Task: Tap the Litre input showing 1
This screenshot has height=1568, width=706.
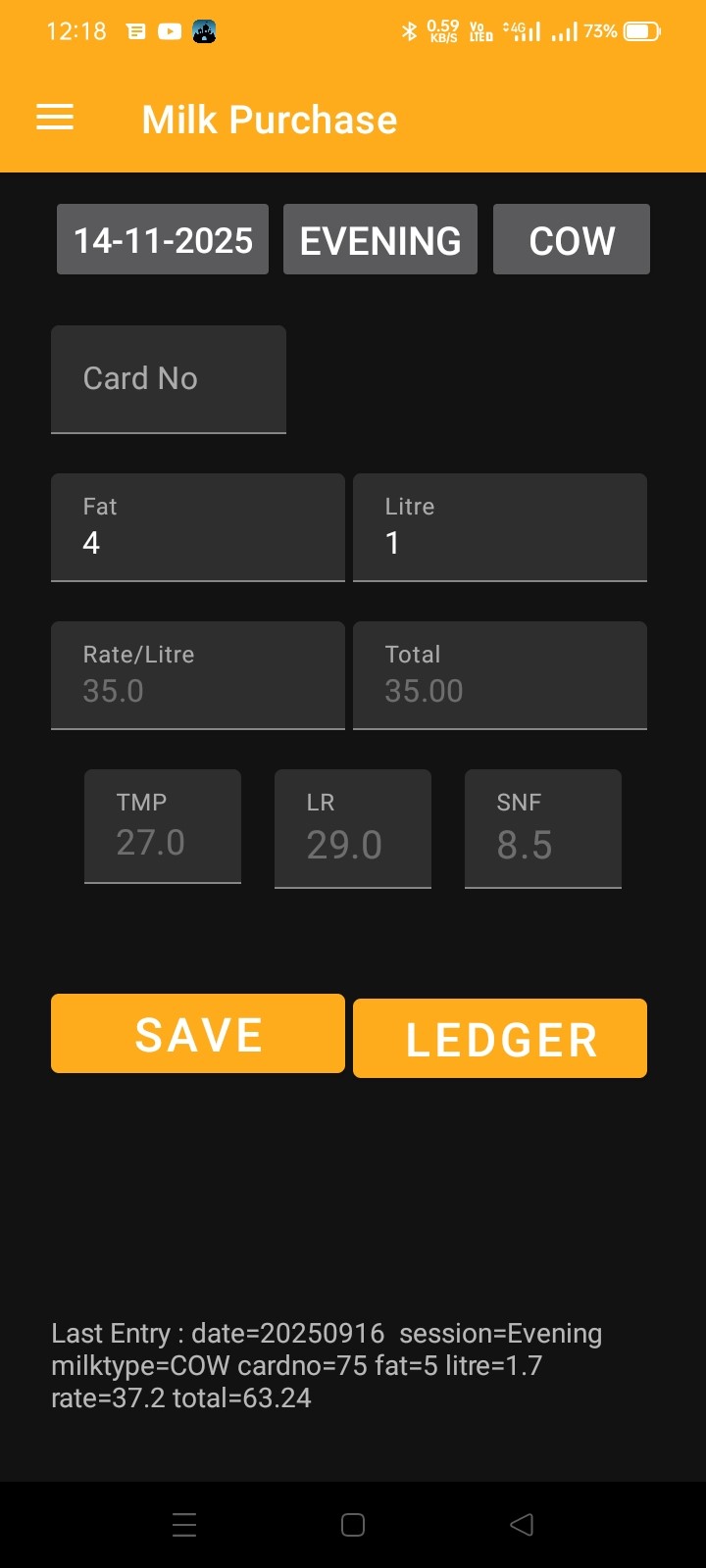Action: 500,527
